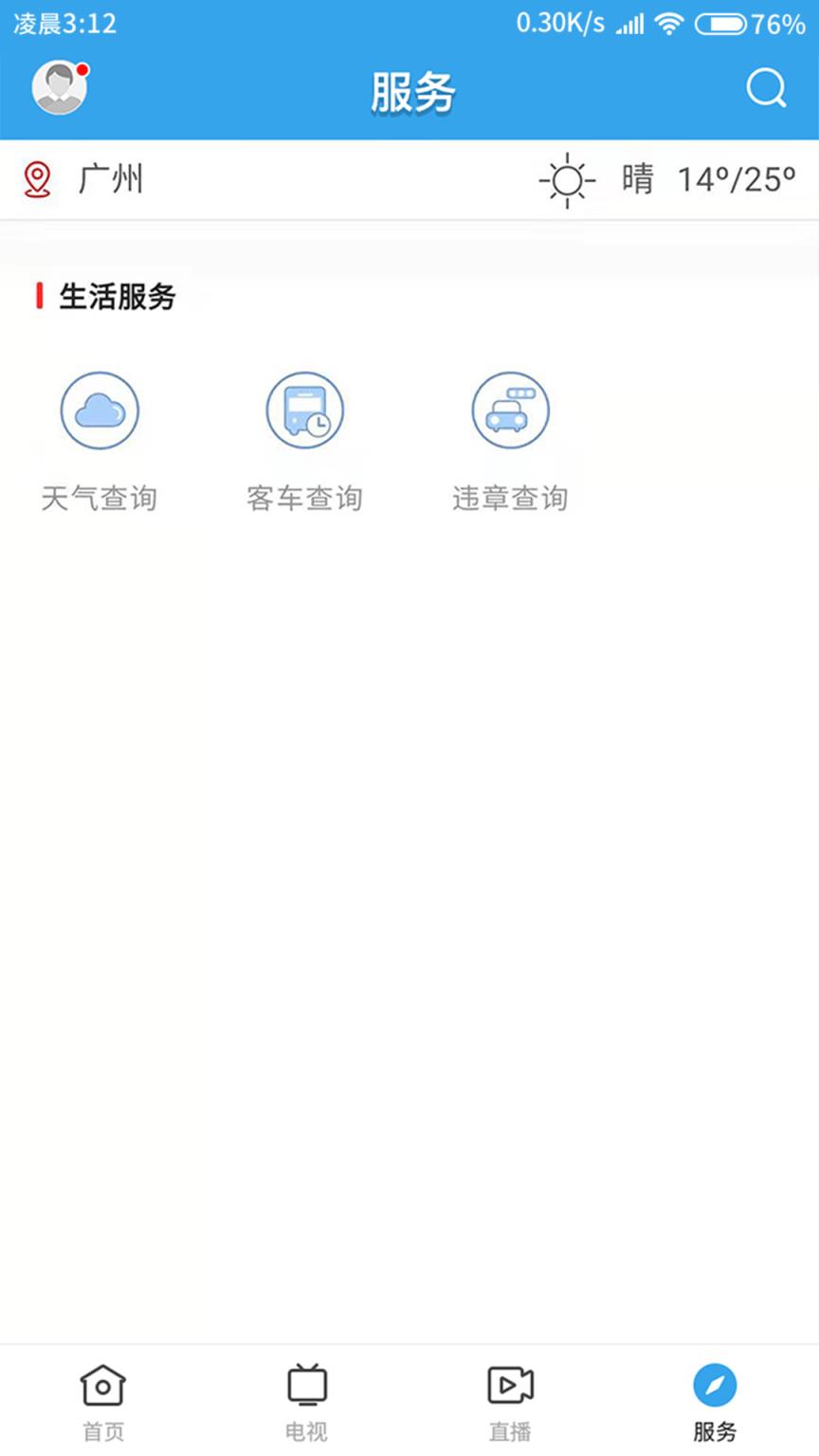Open the 违章查询 car violation icon
This screenshot has width=819, height=1456.
tap(510, 409)
